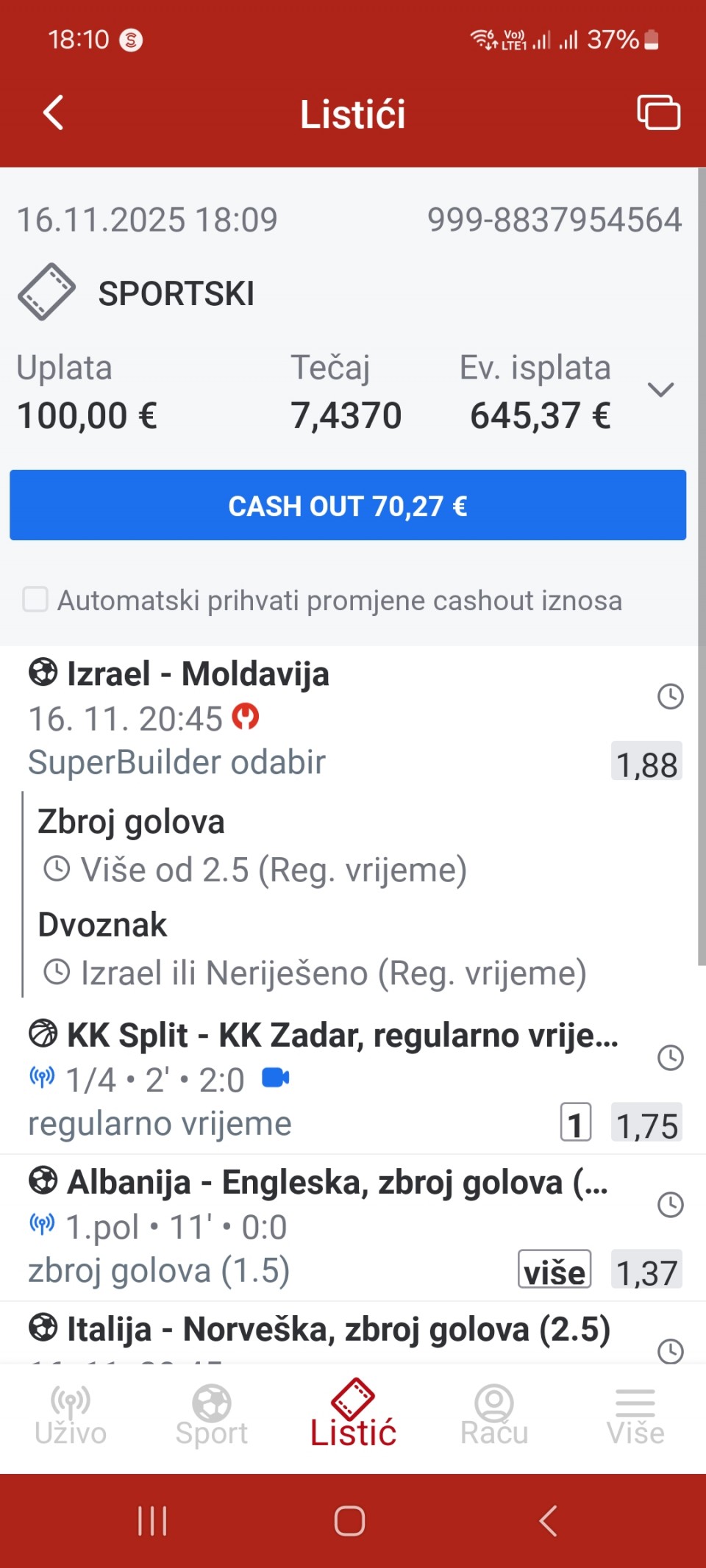Enable automatic acceptance of cashout amount changes

tap(35, 600)
